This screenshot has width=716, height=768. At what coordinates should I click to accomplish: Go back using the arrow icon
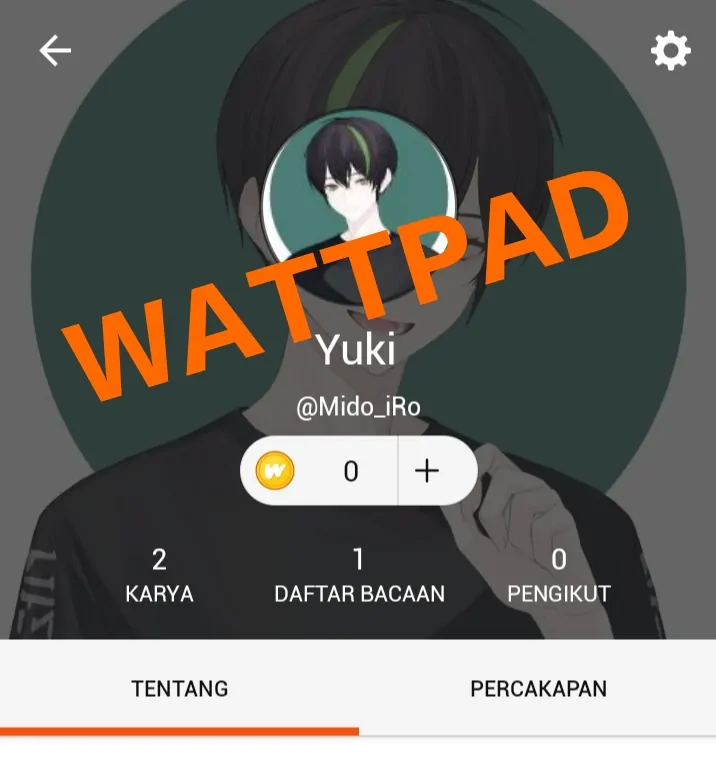tap(55, 50)
